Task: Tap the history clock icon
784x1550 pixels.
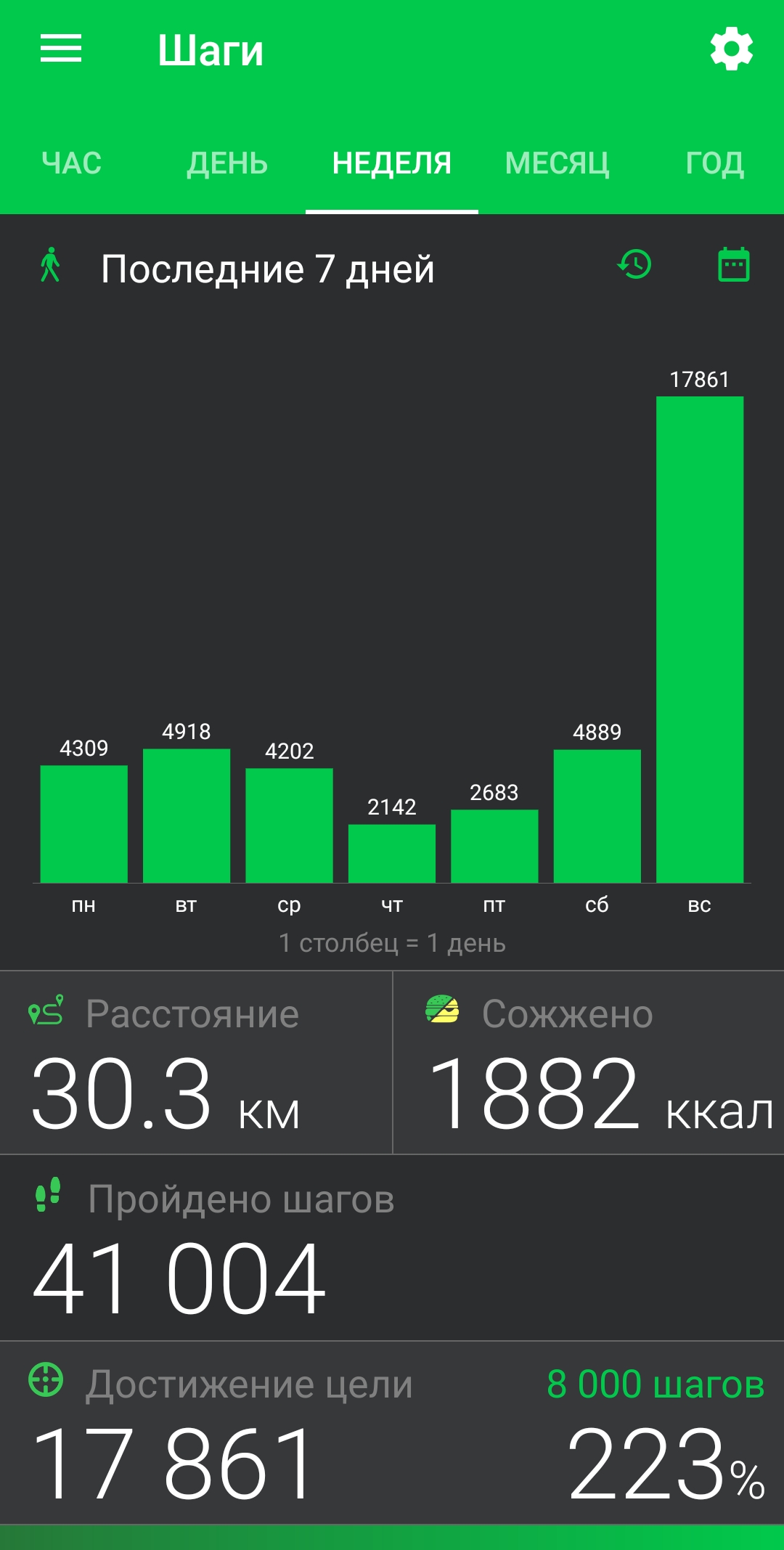Action: (634, 264)
